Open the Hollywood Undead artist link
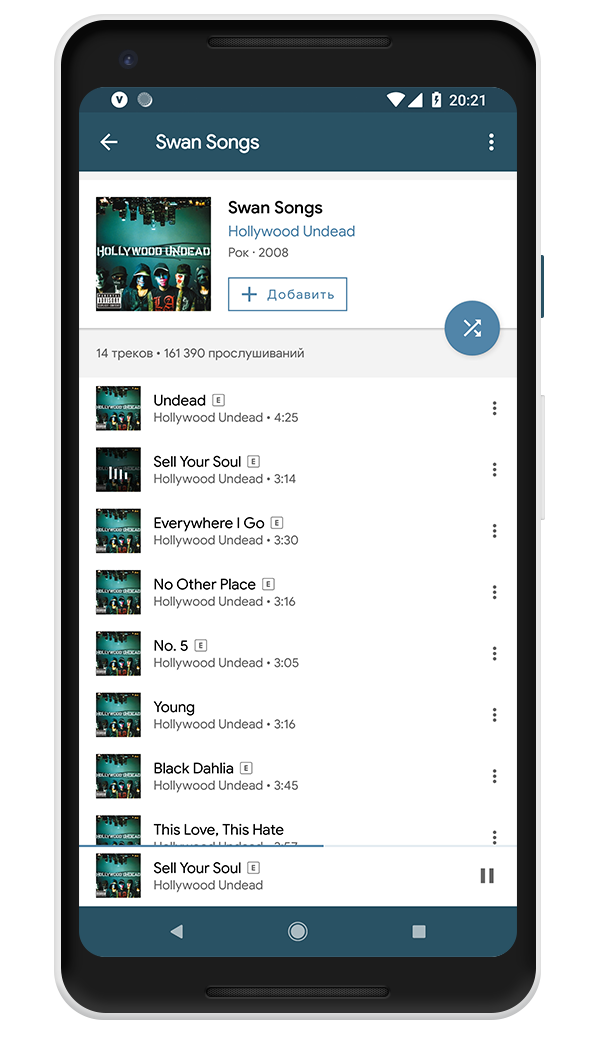This screenshot has width=600, height=1050. pyautogui.click(x=291, y=231)
